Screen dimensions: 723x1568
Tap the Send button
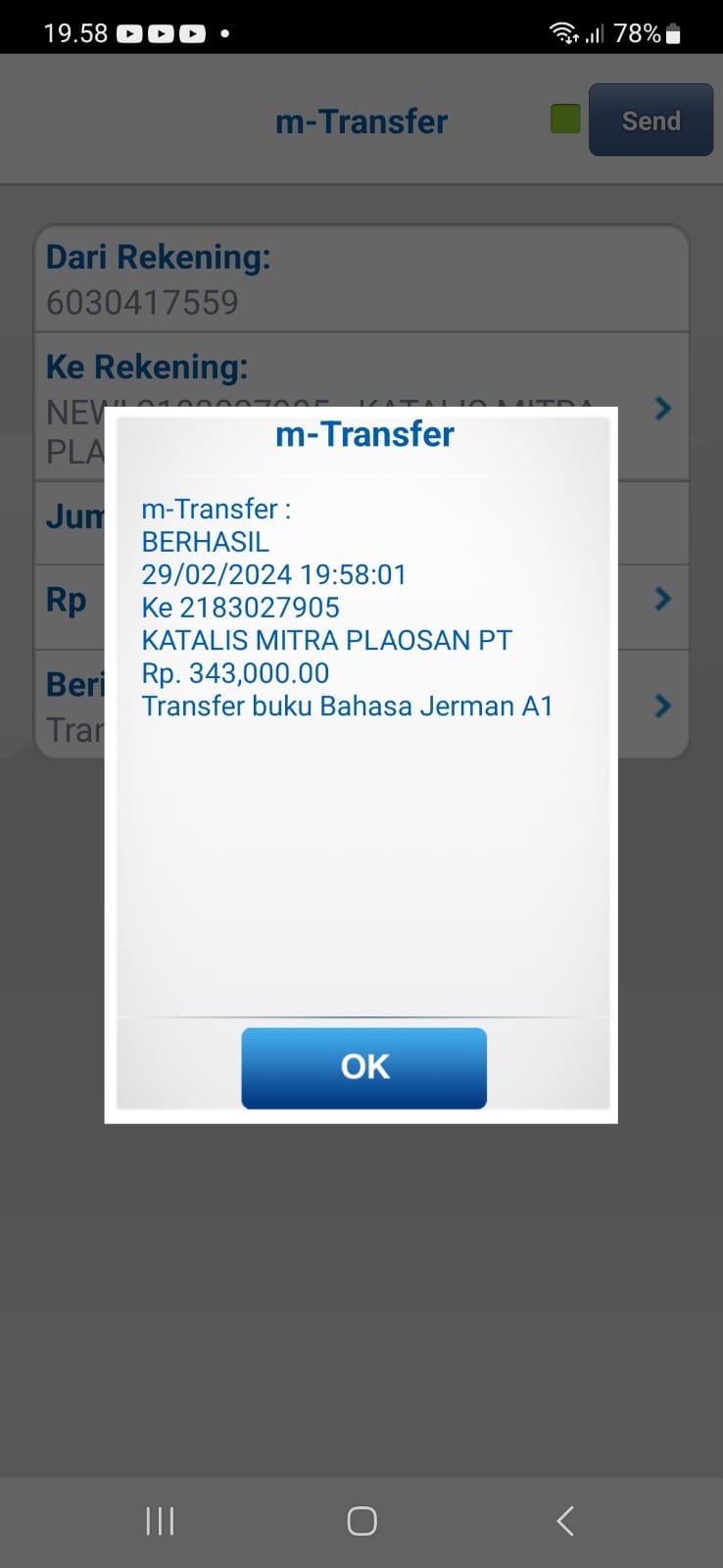coord(651,120)
